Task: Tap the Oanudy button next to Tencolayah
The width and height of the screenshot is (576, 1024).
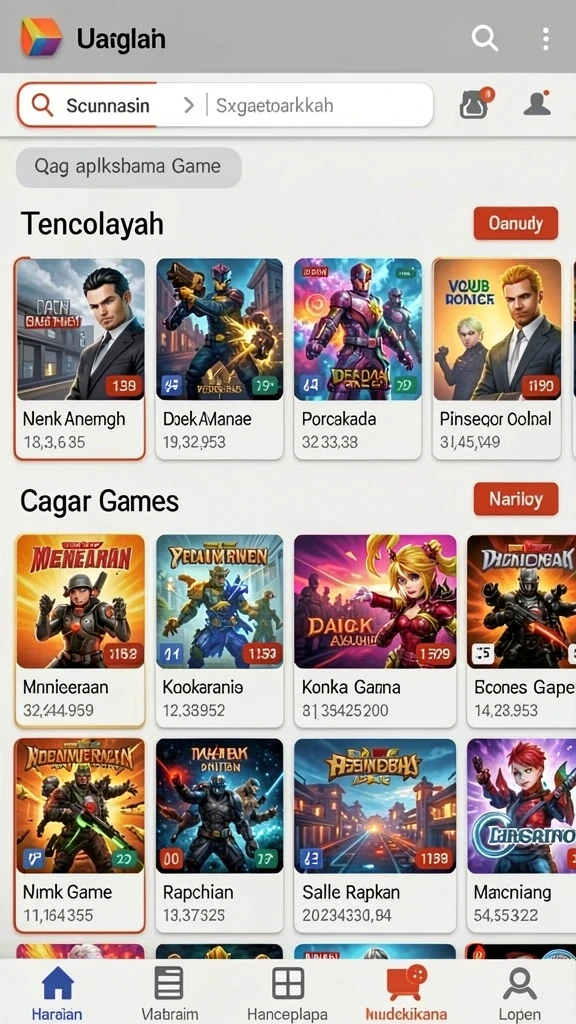Action: click(515, 223)
